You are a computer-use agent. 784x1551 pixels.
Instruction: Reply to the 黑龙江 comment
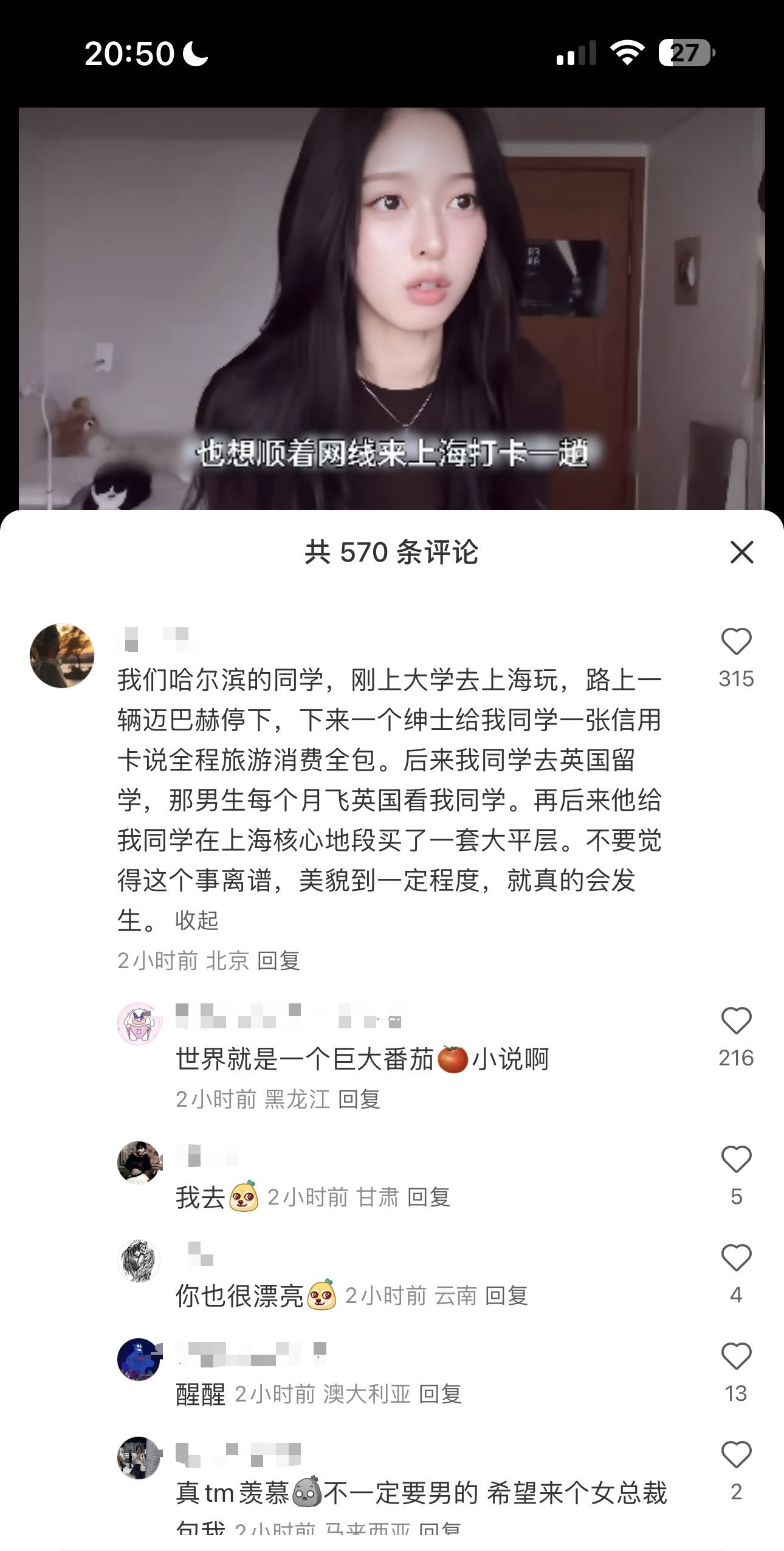tap(359, 1099)
